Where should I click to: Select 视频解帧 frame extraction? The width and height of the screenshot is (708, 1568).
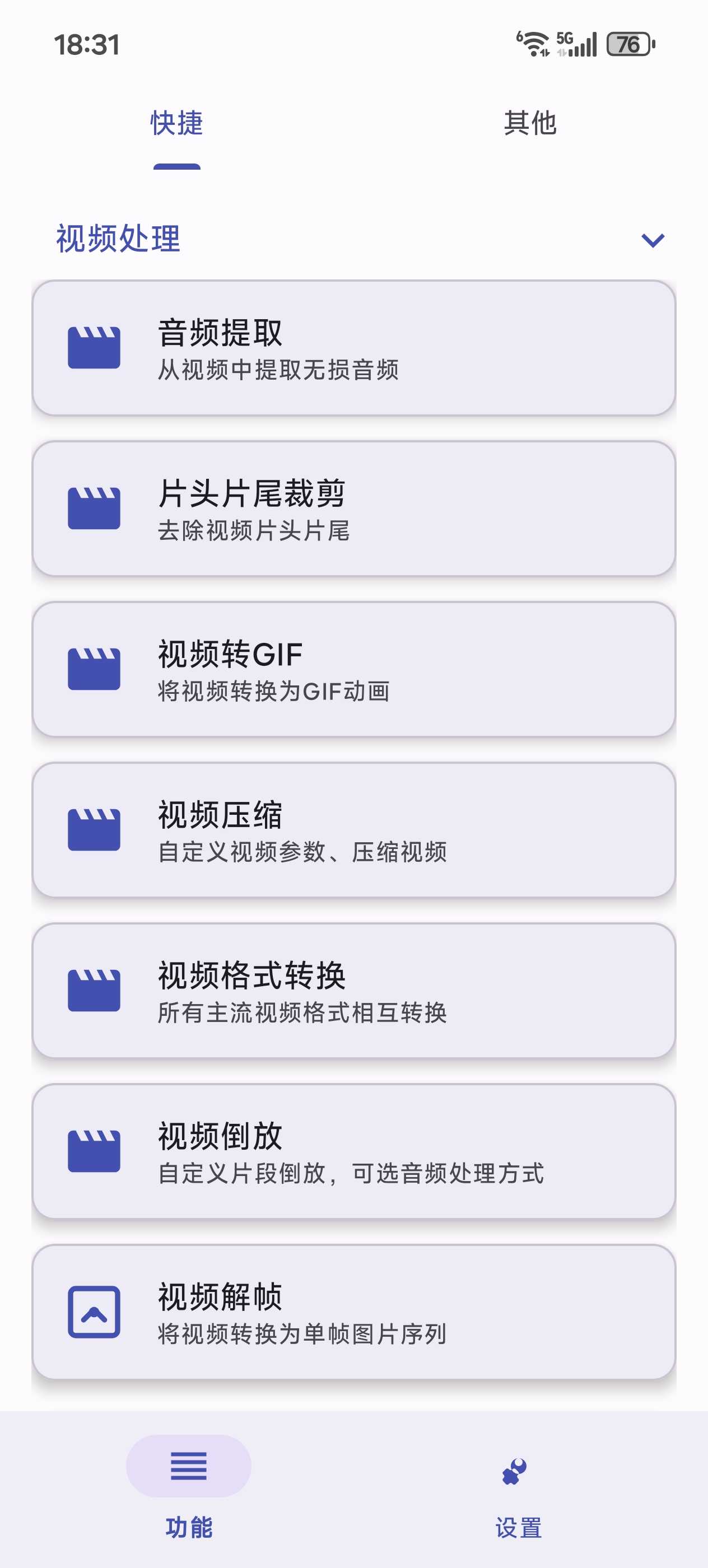[x=353, y=1312]
